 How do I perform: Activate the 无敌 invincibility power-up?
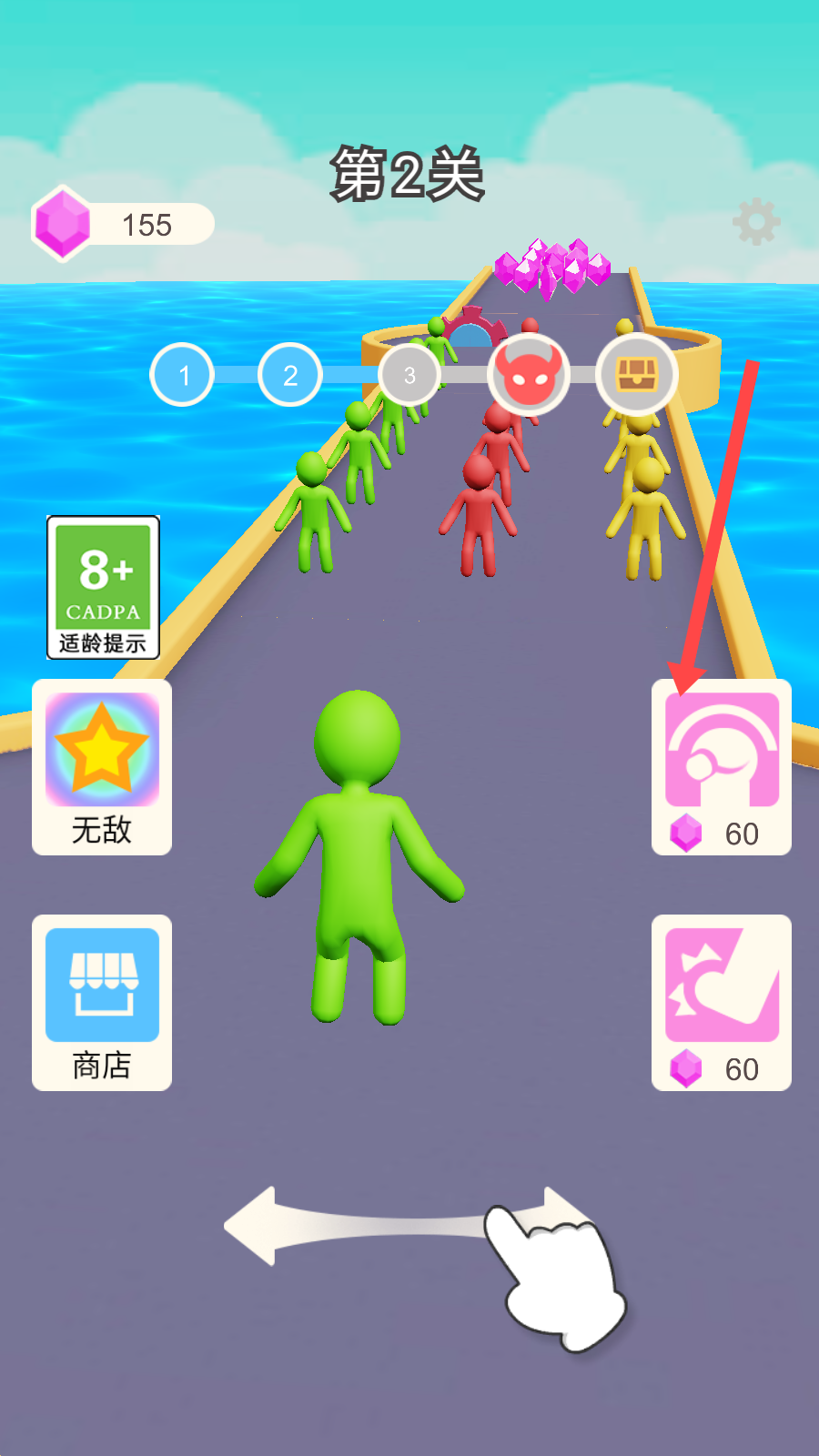pos(102,766)
